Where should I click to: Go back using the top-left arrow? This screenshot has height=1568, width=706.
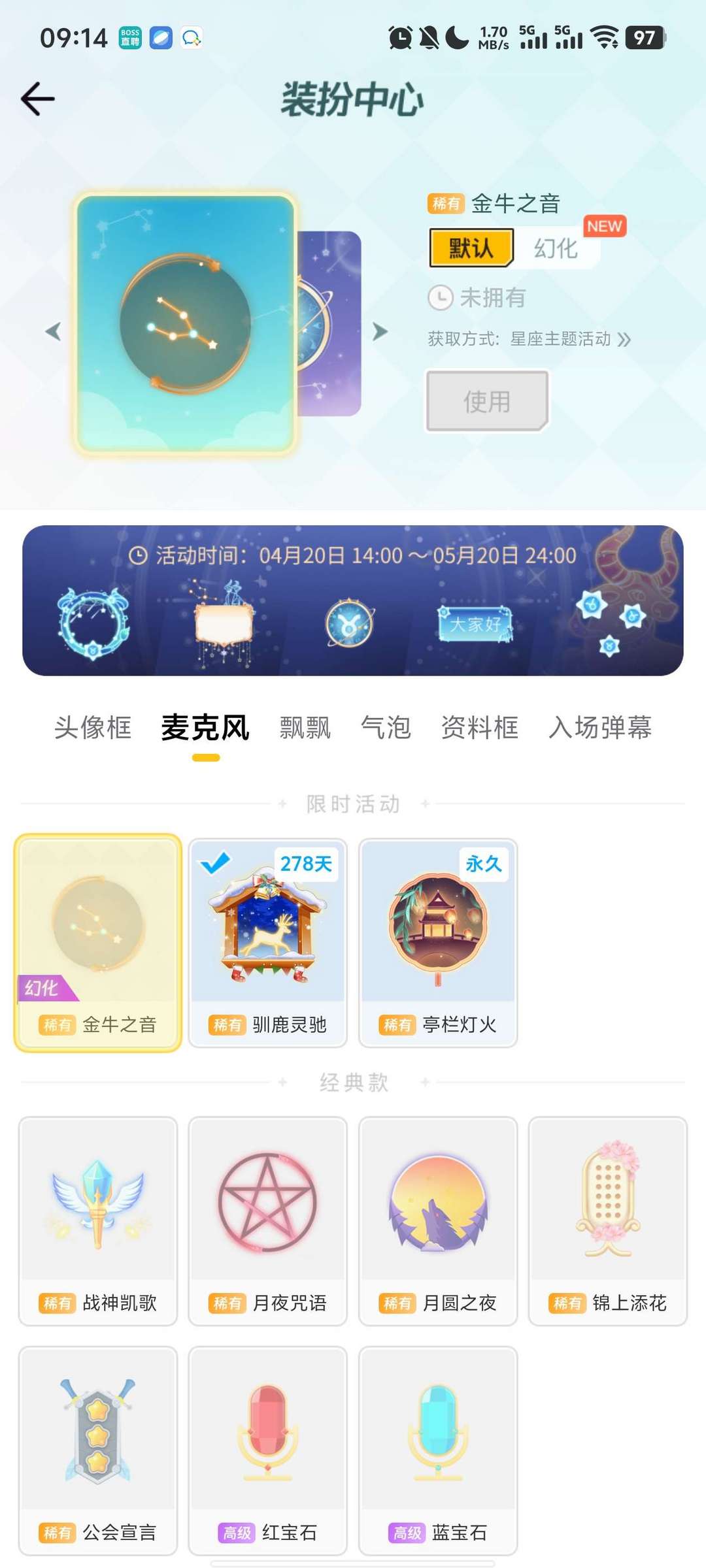point(38,99)
